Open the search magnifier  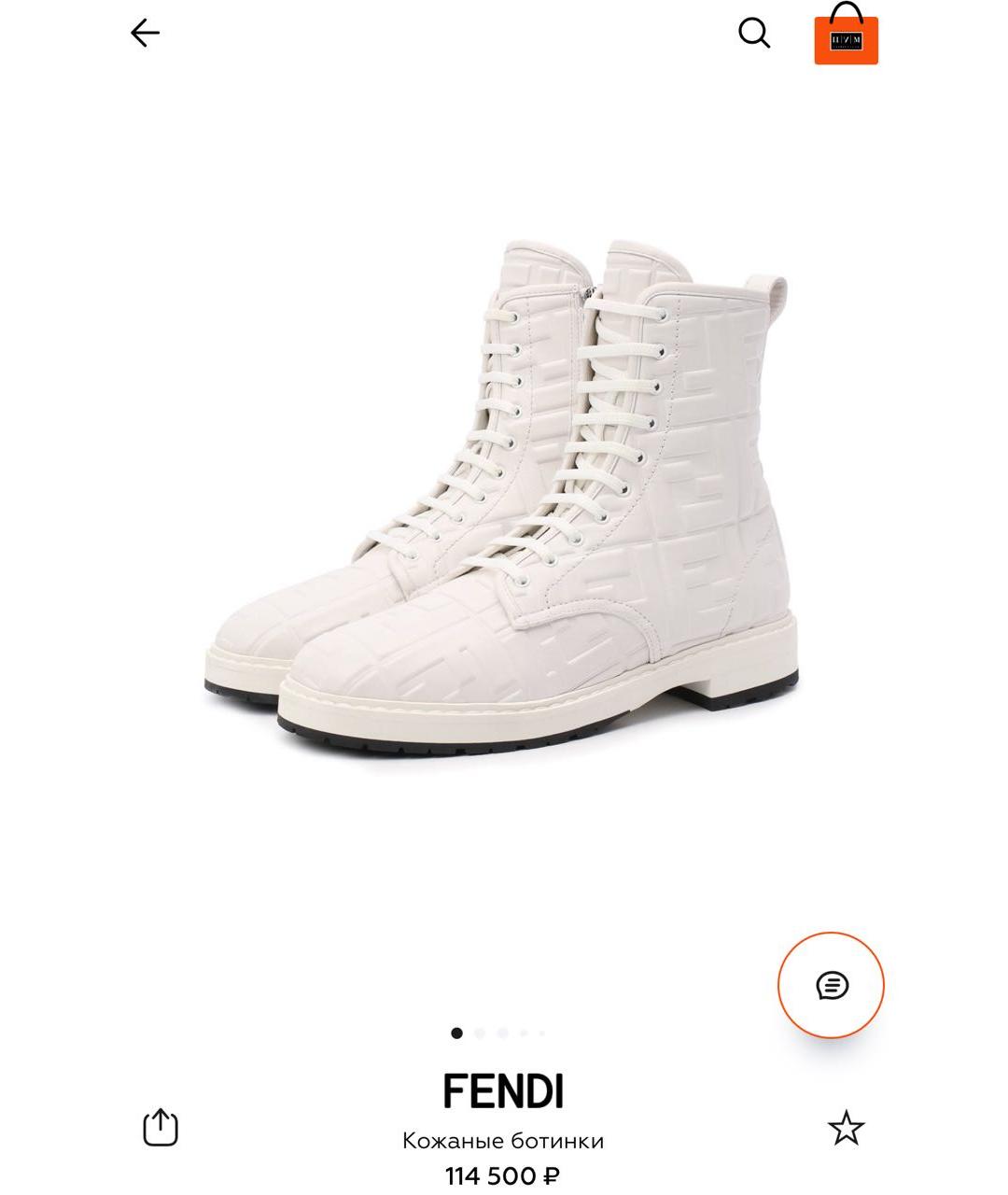[754, 34]
